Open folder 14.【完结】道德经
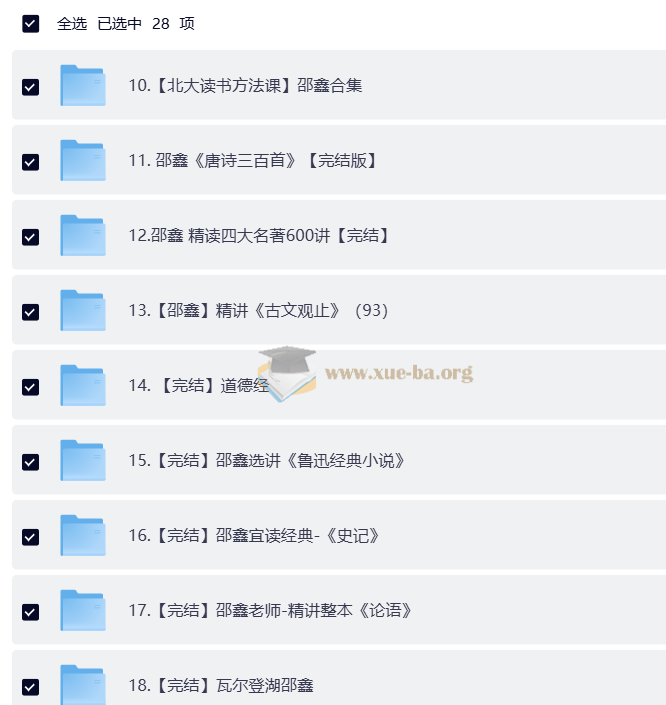This screenshot has width=666, height=705. tap(198, 386)
